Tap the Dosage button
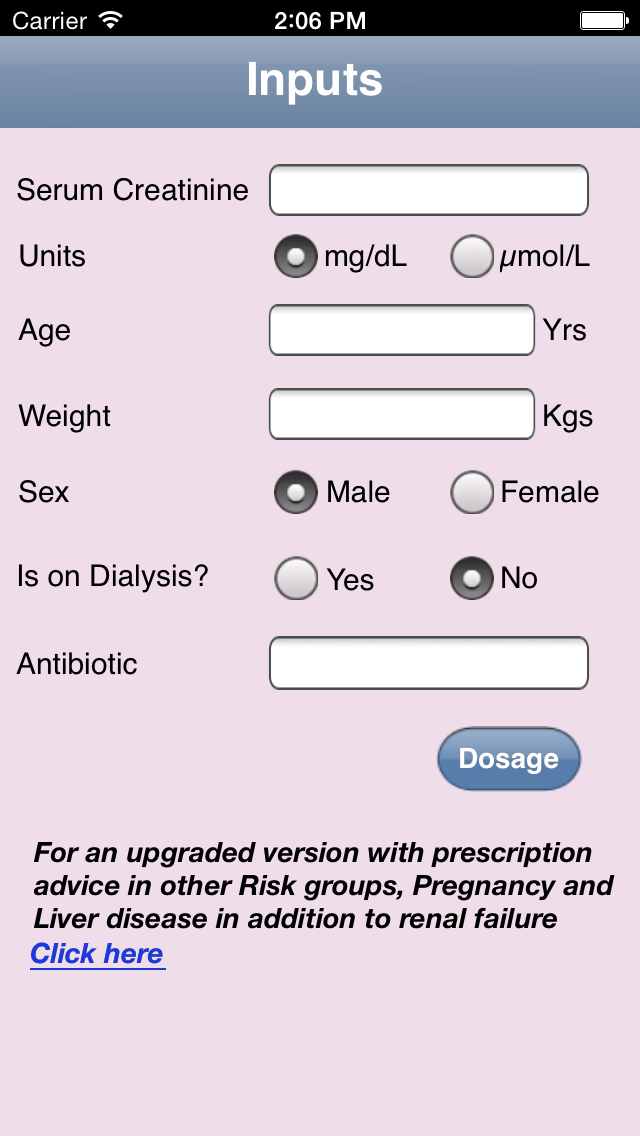This screenshot has height=1136, width=640. click(x=509, y=759)
